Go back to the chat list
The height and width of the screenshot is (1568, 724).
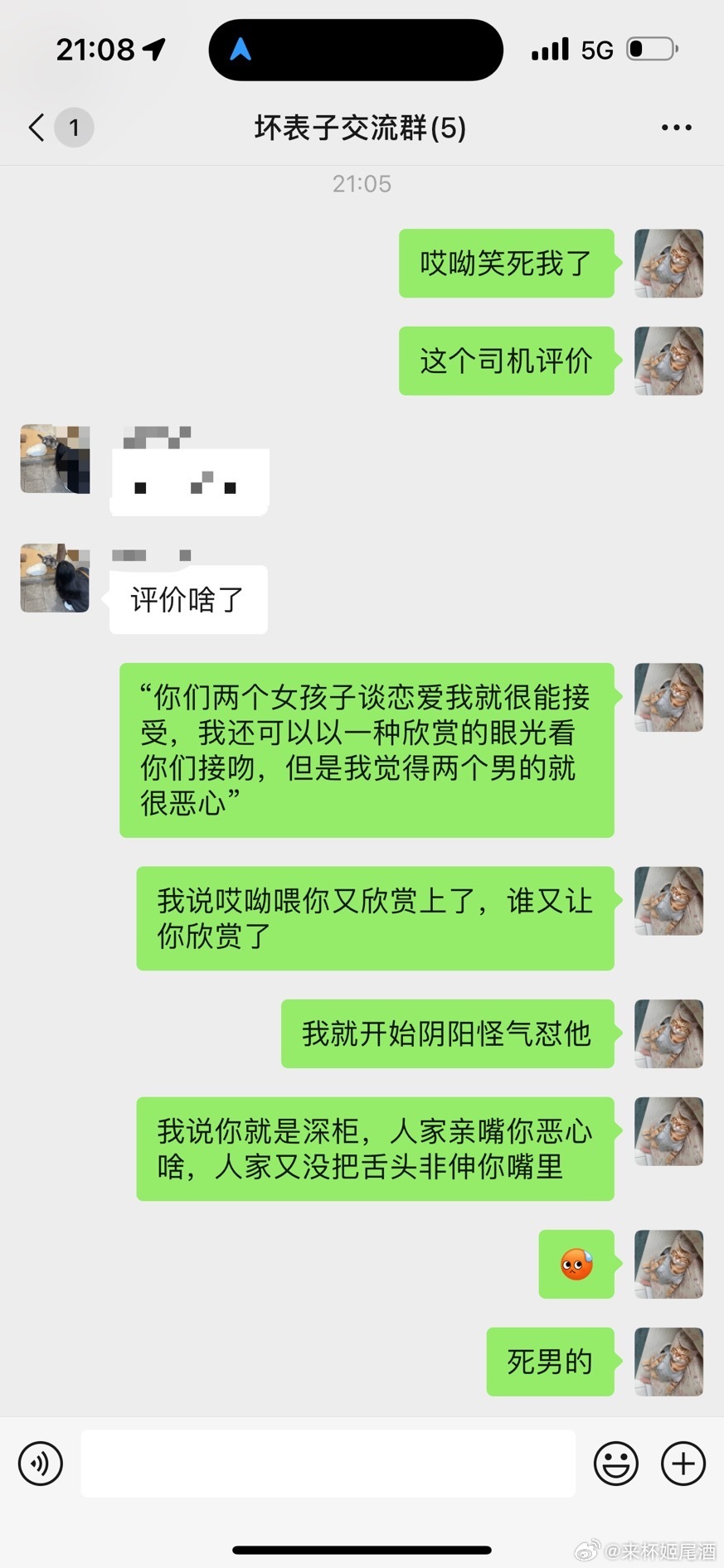pos(37,128)
